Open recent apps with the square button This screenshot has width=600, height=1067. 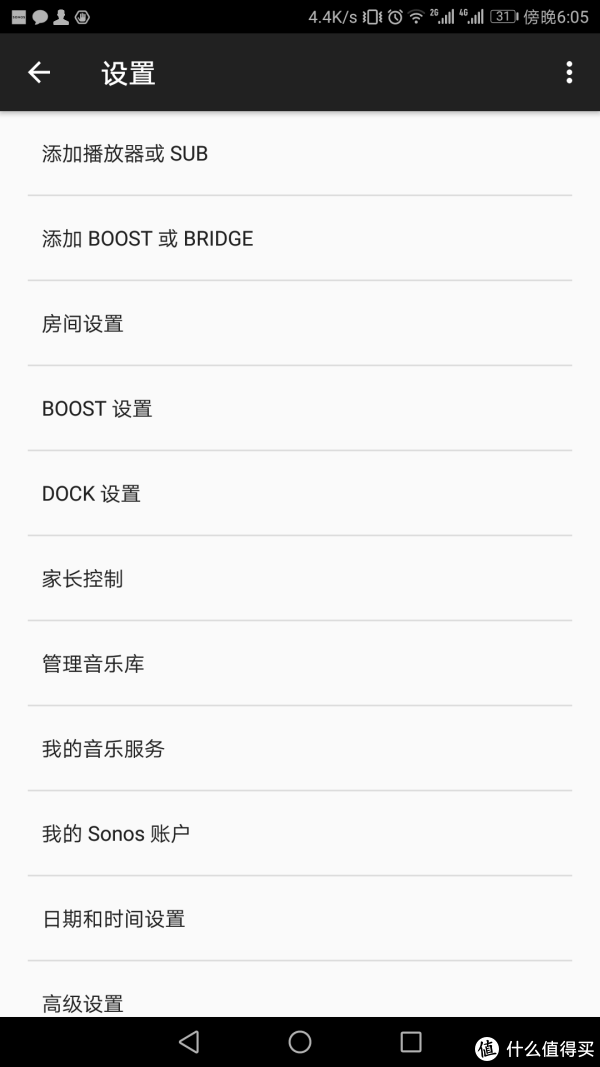point(411,1042)
